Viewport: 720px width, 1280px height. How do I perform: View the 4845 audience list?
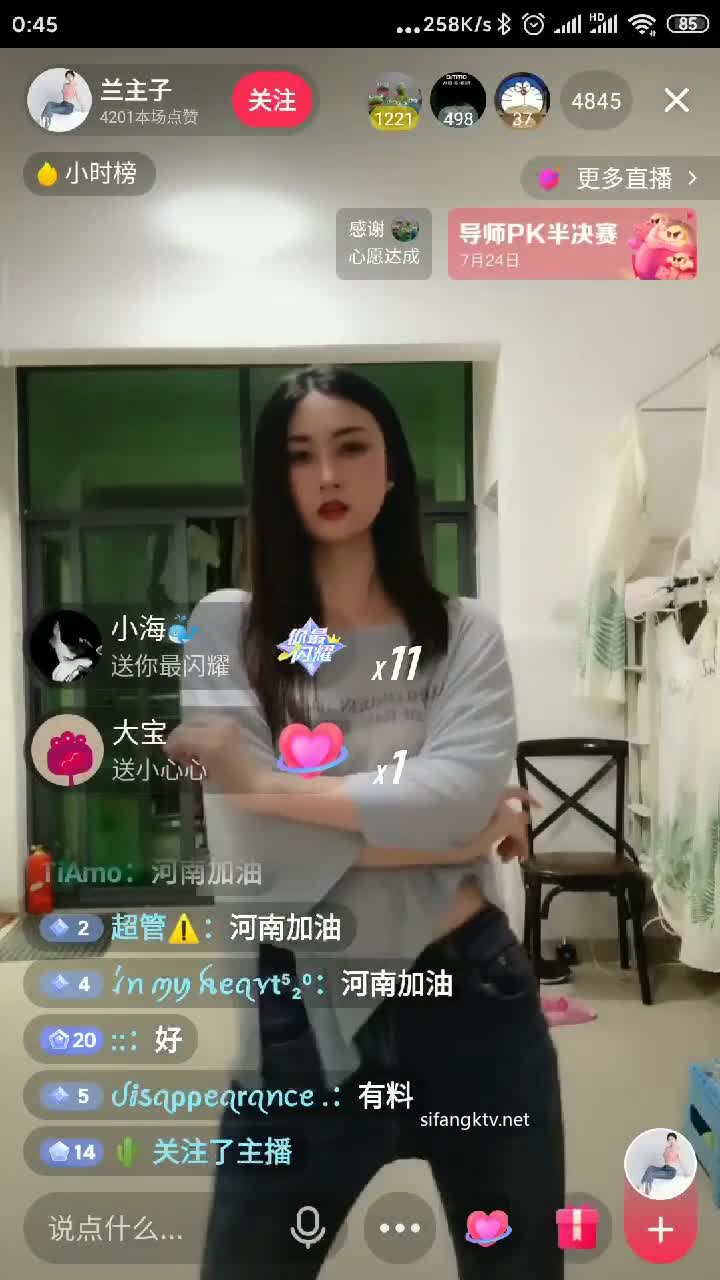click(x=596, y=101)
